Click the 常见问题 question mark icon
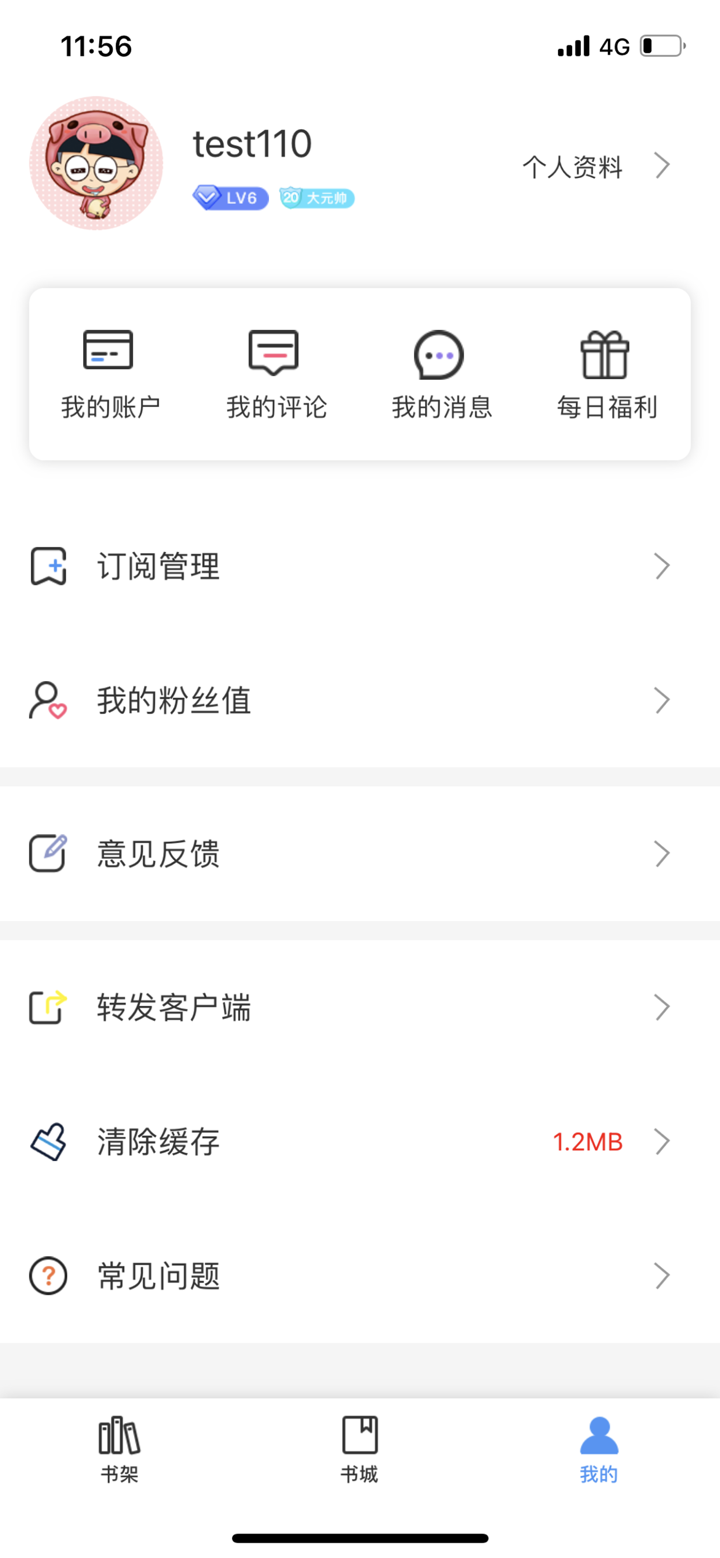The height and width of the screenshot is (1558, 720). (x=47, y=1275)
